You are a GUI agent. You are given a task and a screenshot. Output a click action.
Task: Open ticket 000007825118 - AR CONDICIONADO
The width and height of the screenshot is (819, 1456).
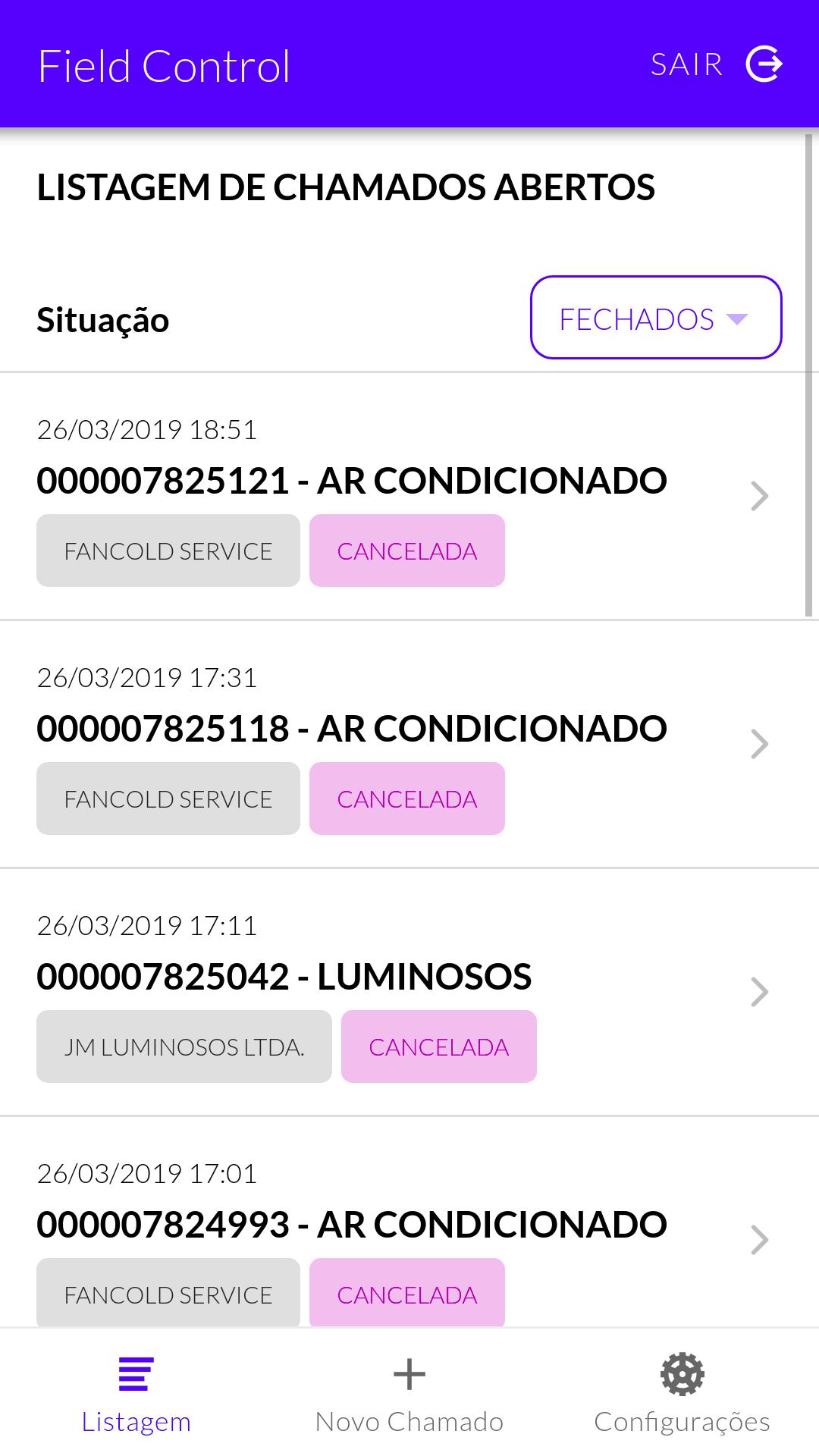pos(409,745)
